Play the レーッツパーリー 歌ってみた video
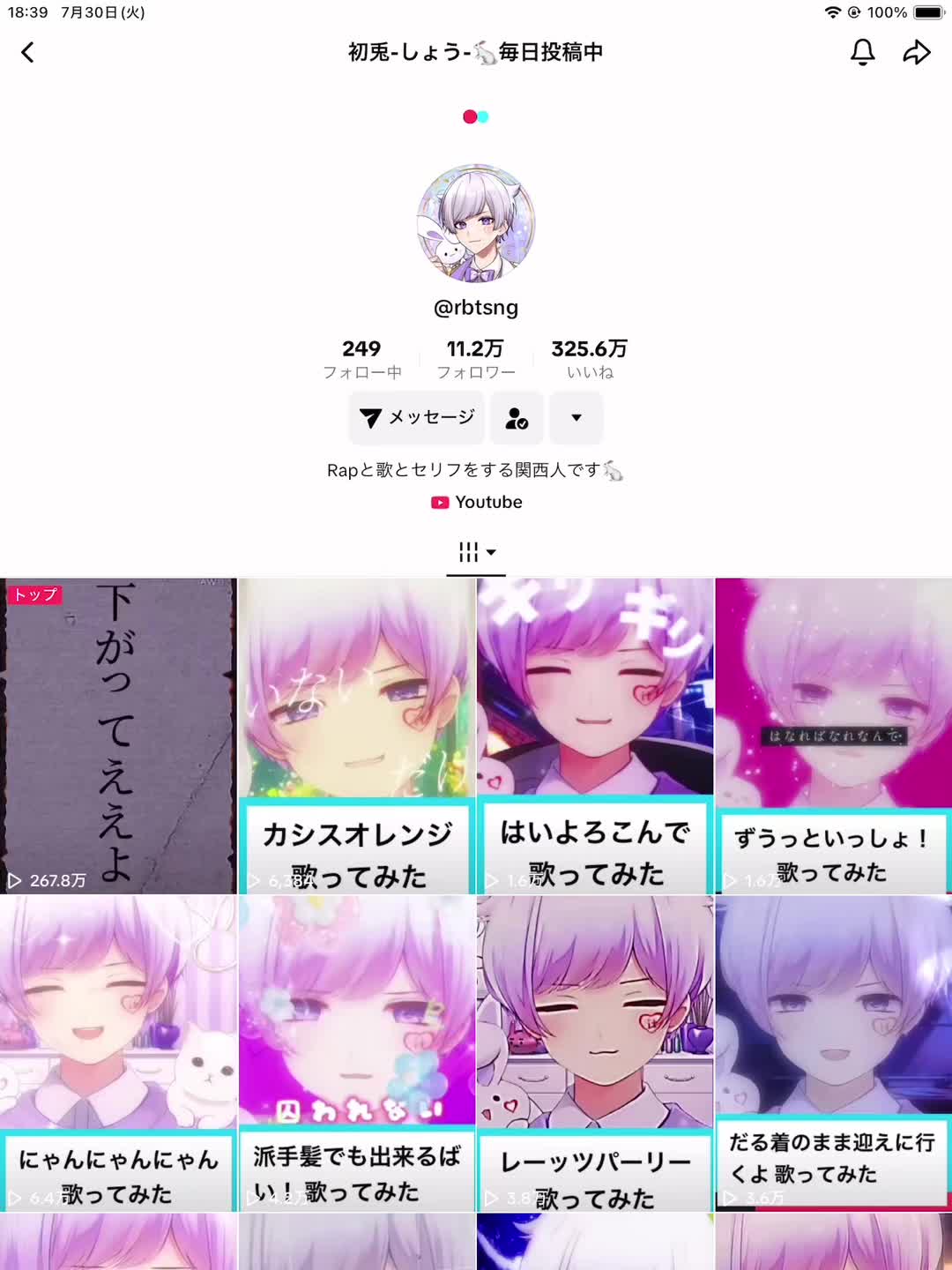952x1270 pixels. pyautogui.click(x=595, y=1054)
